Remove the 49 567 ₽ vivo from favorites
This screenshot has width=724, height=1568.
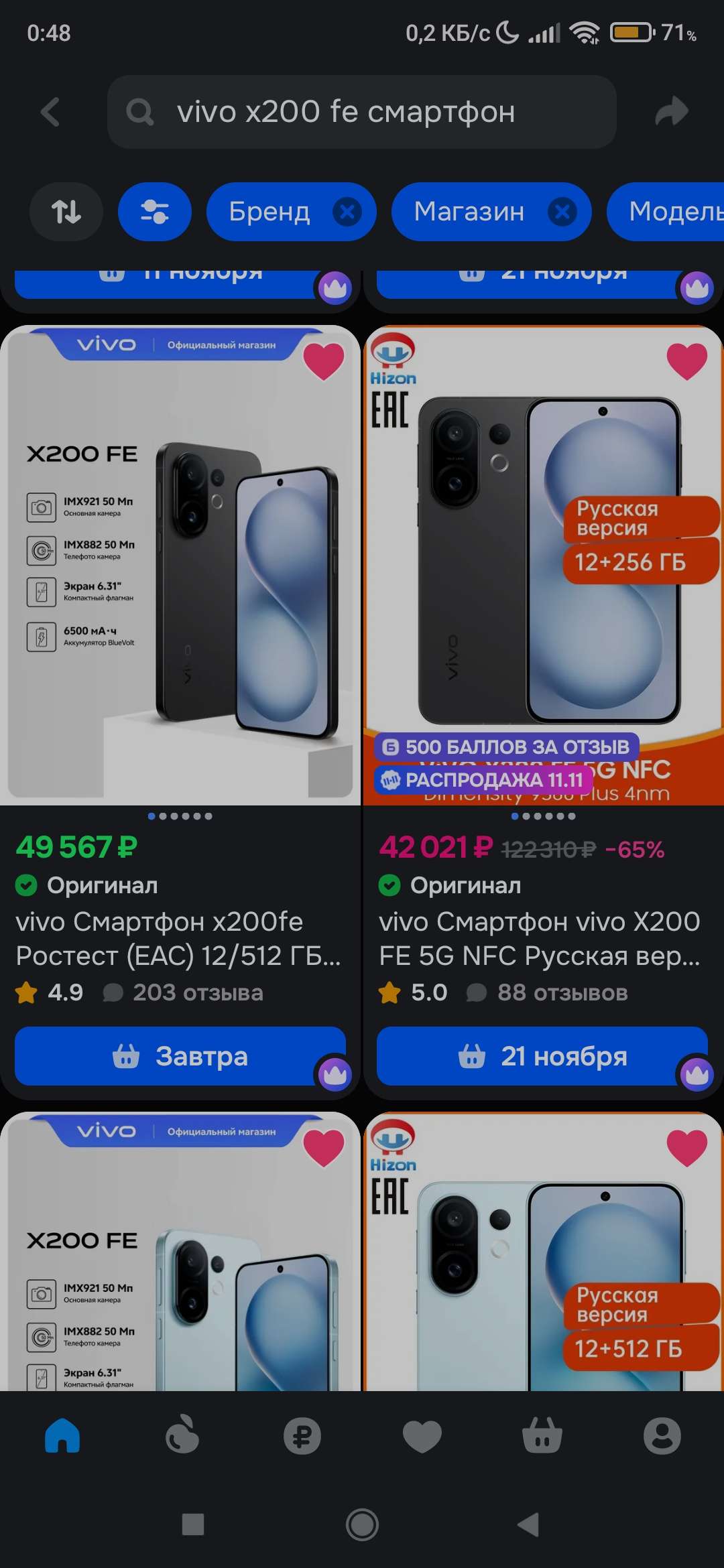pyautogui.click(x=324, y=361)
